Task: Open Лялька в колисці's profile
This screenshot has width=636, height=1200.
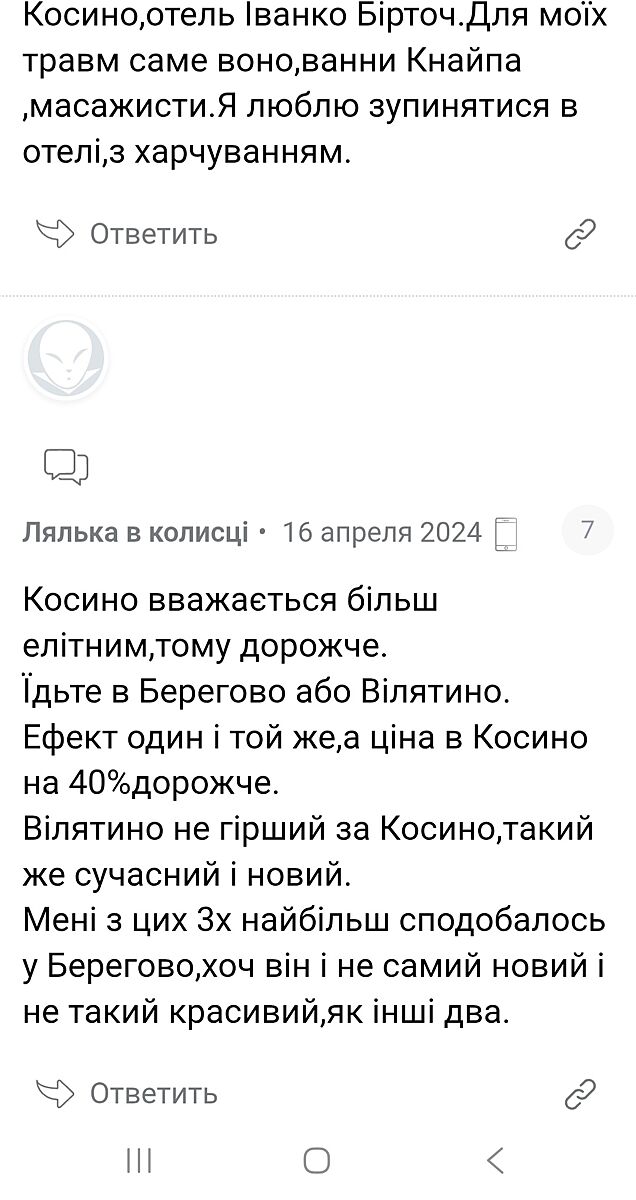Action: point(135,532)
